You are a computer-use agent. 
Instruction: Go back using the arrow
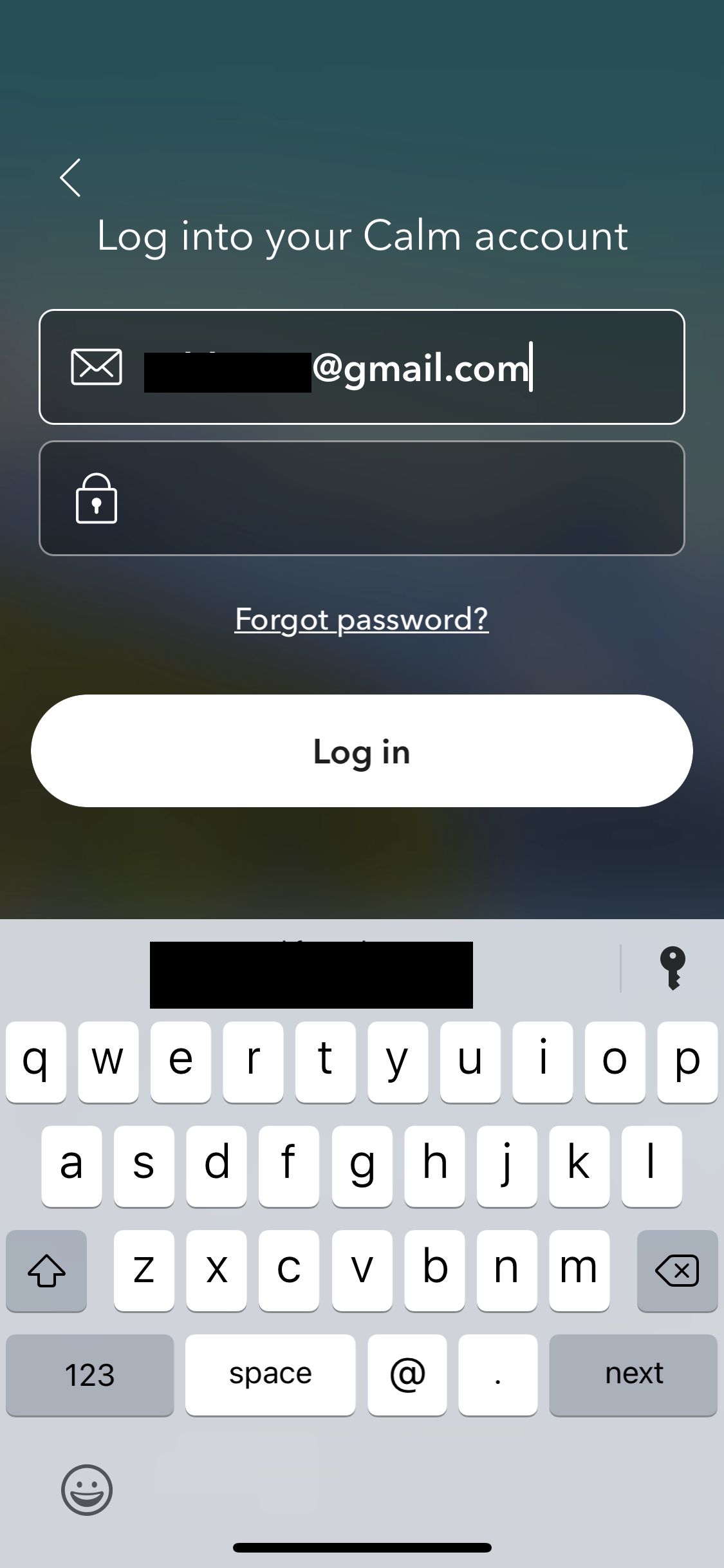point(70,178)
